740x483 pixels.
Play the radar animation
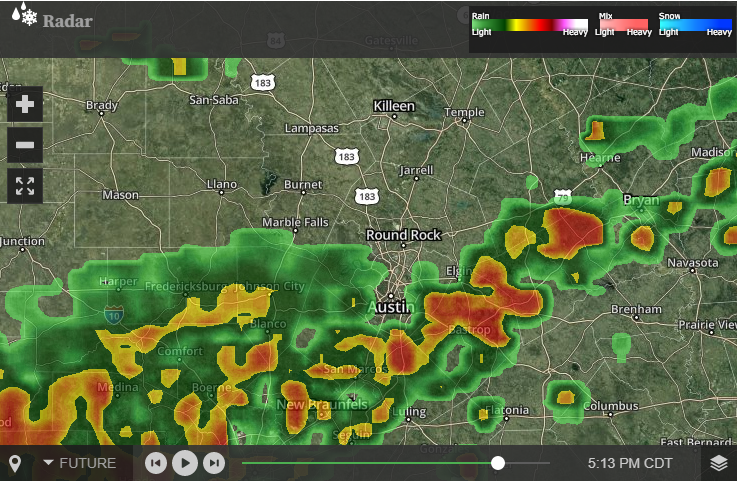[x=184, y=463]
